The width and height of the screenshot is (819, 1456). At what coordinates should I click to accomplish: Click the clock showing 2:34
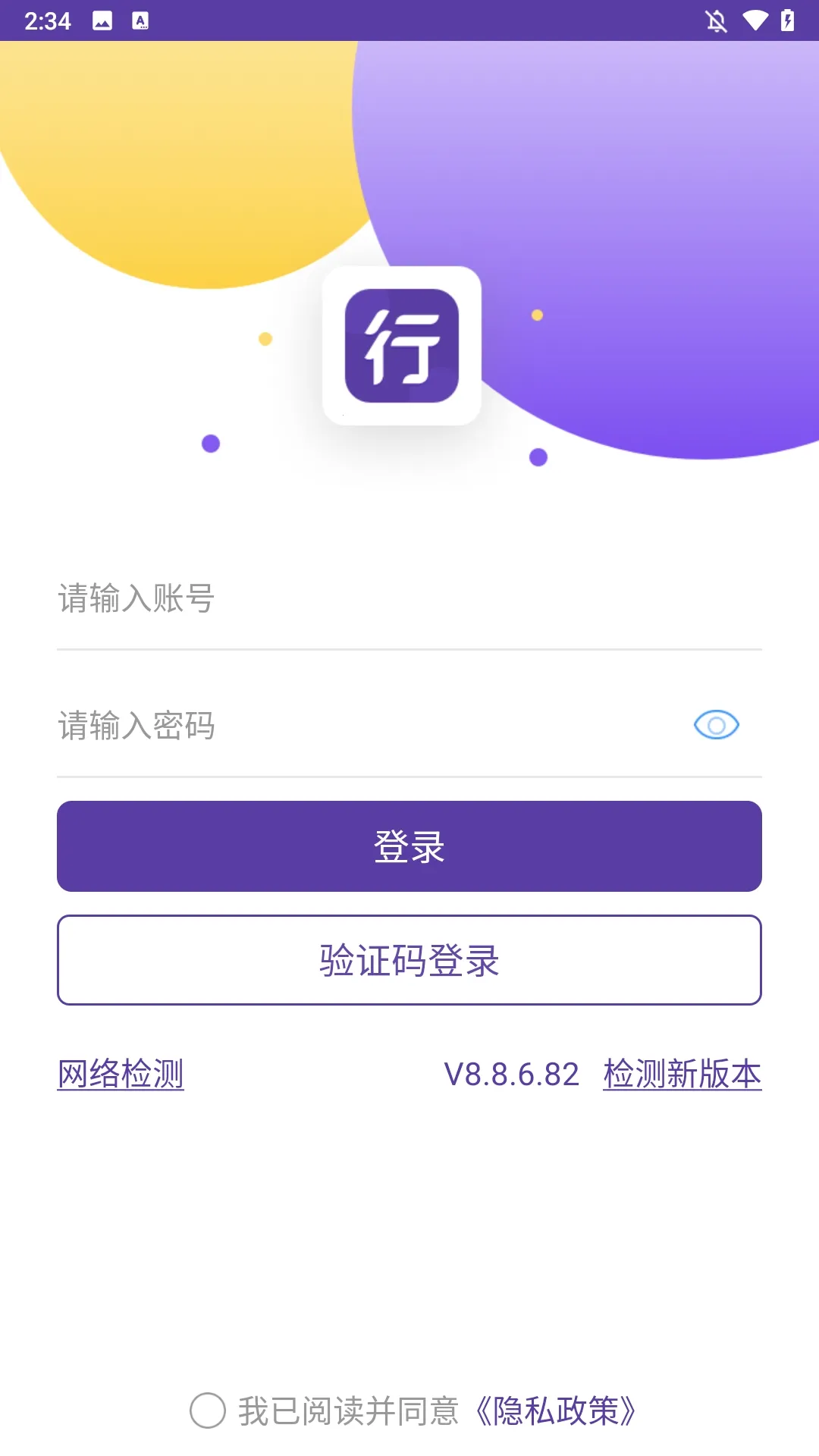[47, 22]
